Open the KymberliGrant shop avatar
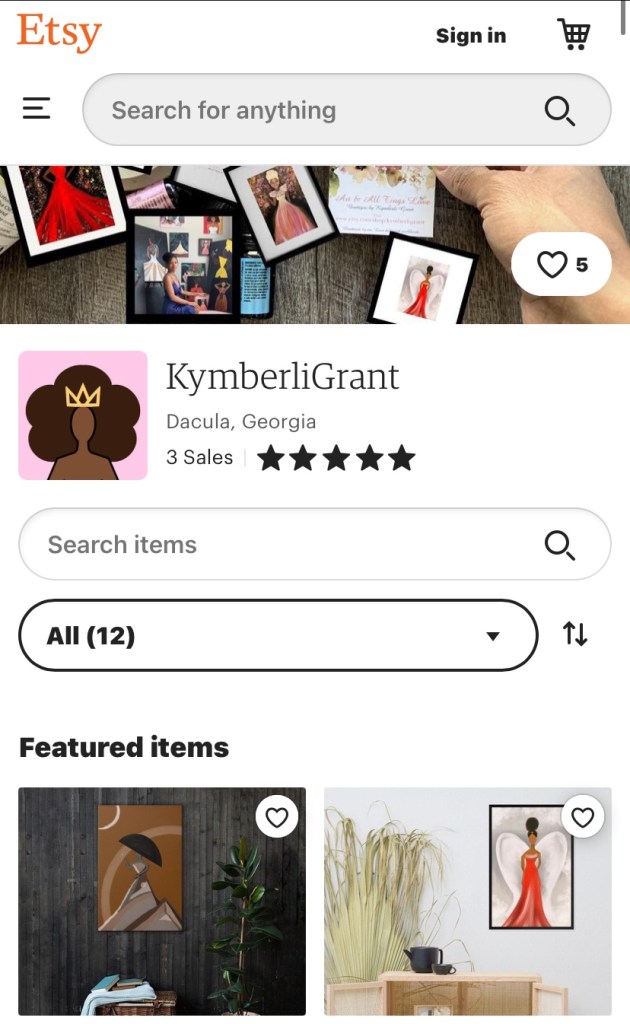Image resolution: width=630 pixels, height=1024 pixels. coord(83,415)
